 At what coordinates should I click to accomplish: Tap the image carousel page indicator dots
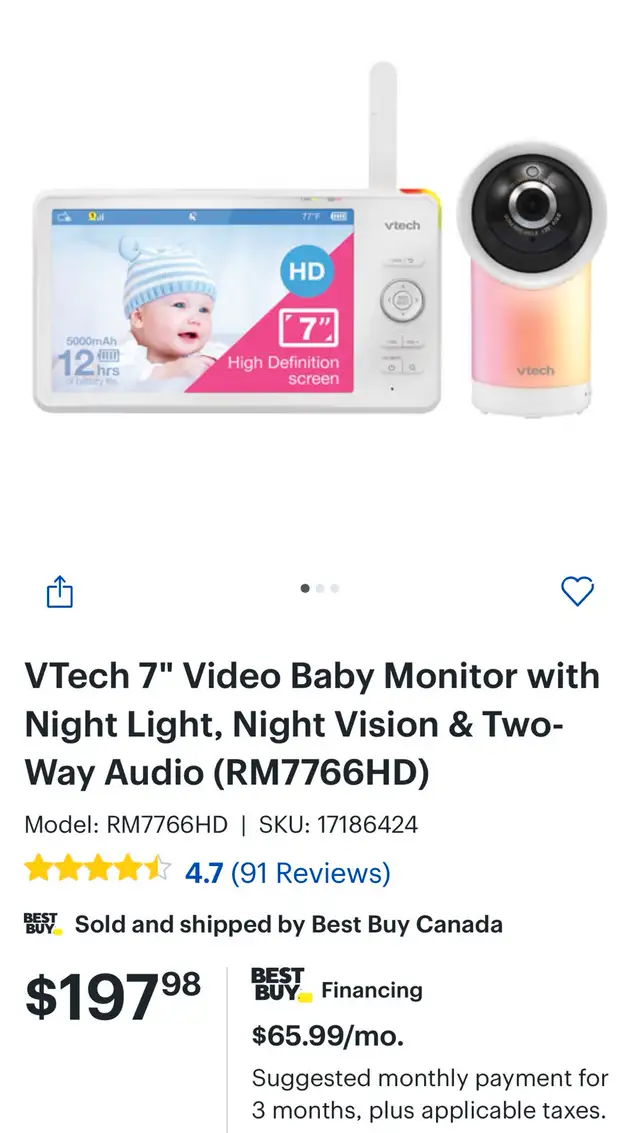[x=320, y=588]
